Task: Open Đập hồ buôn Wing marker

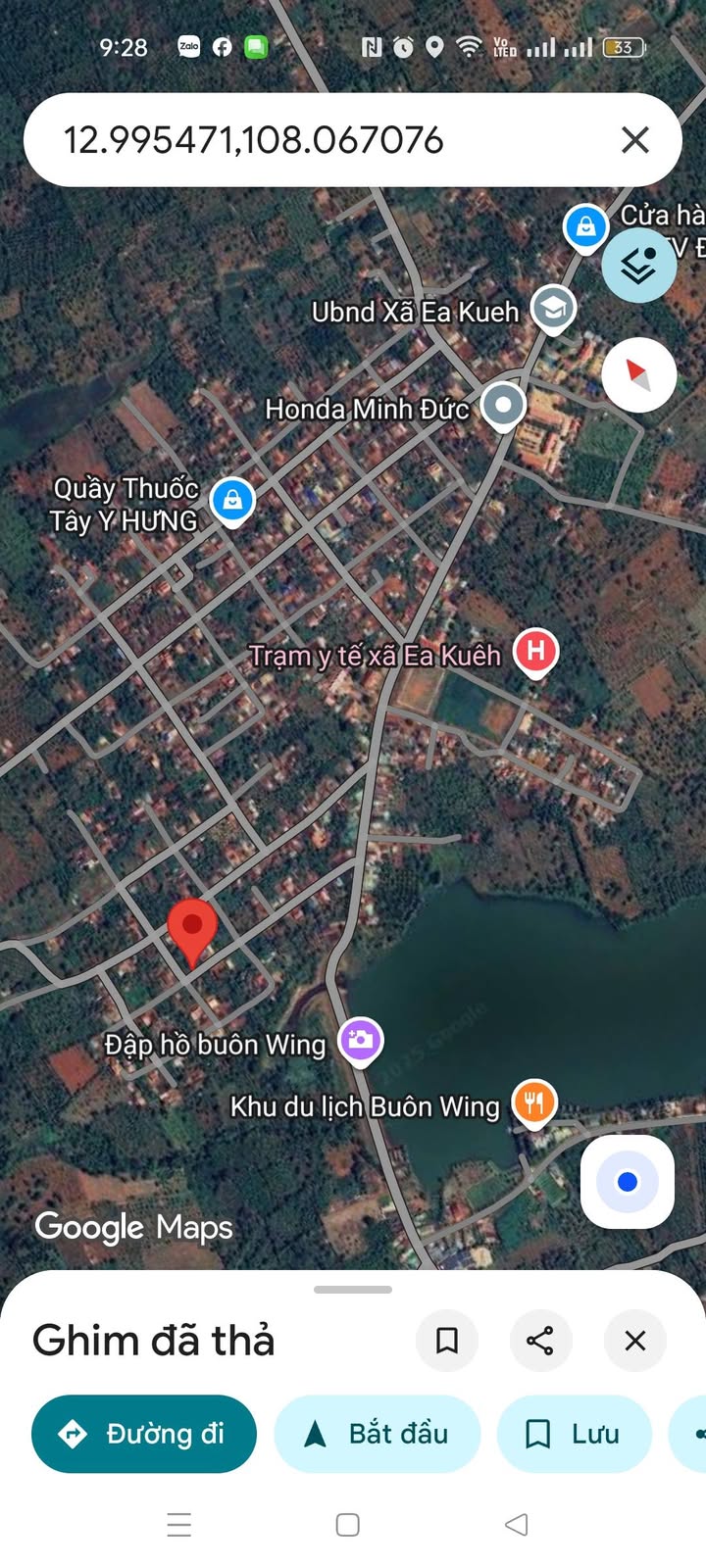Action: (x=361, y=1040)
